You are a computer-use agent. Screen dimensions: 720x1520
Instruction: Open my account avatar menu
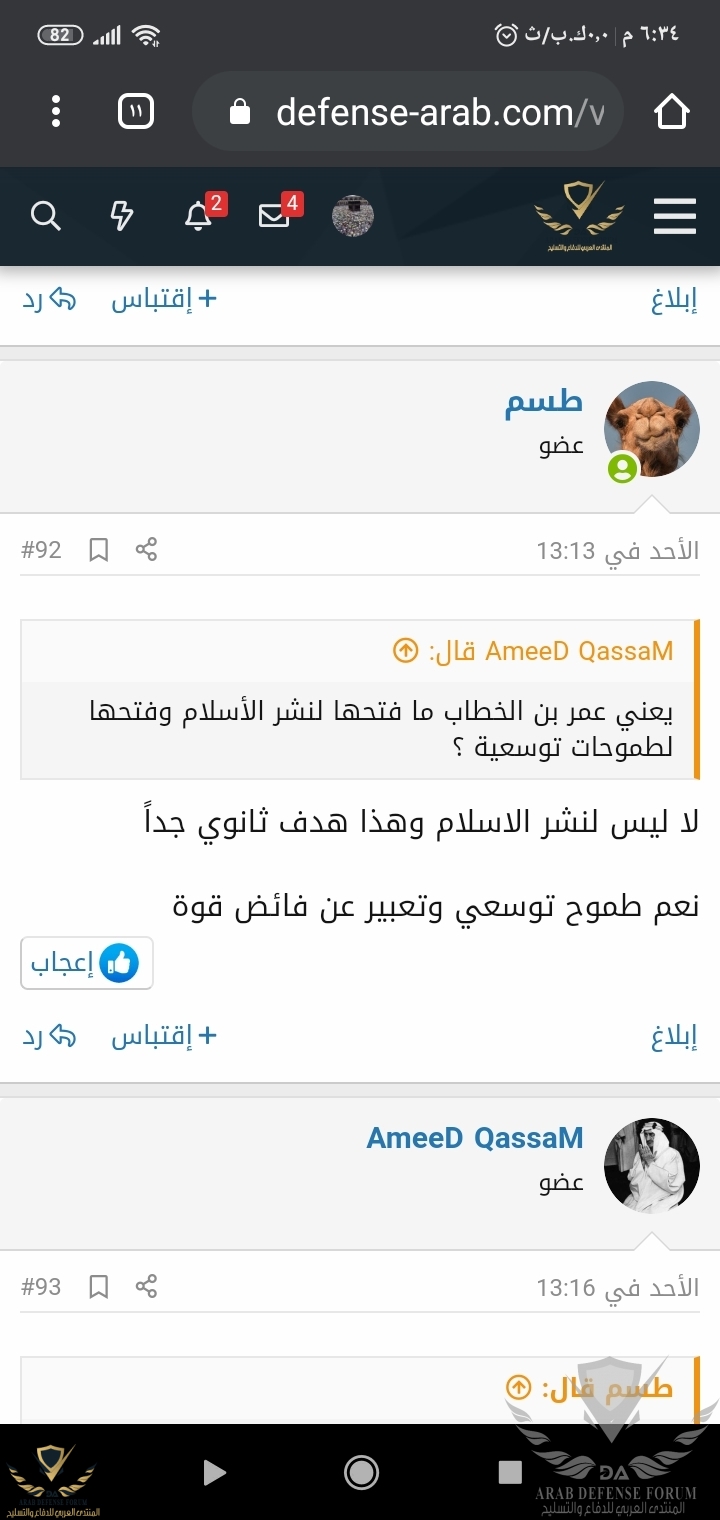(353, 215)
